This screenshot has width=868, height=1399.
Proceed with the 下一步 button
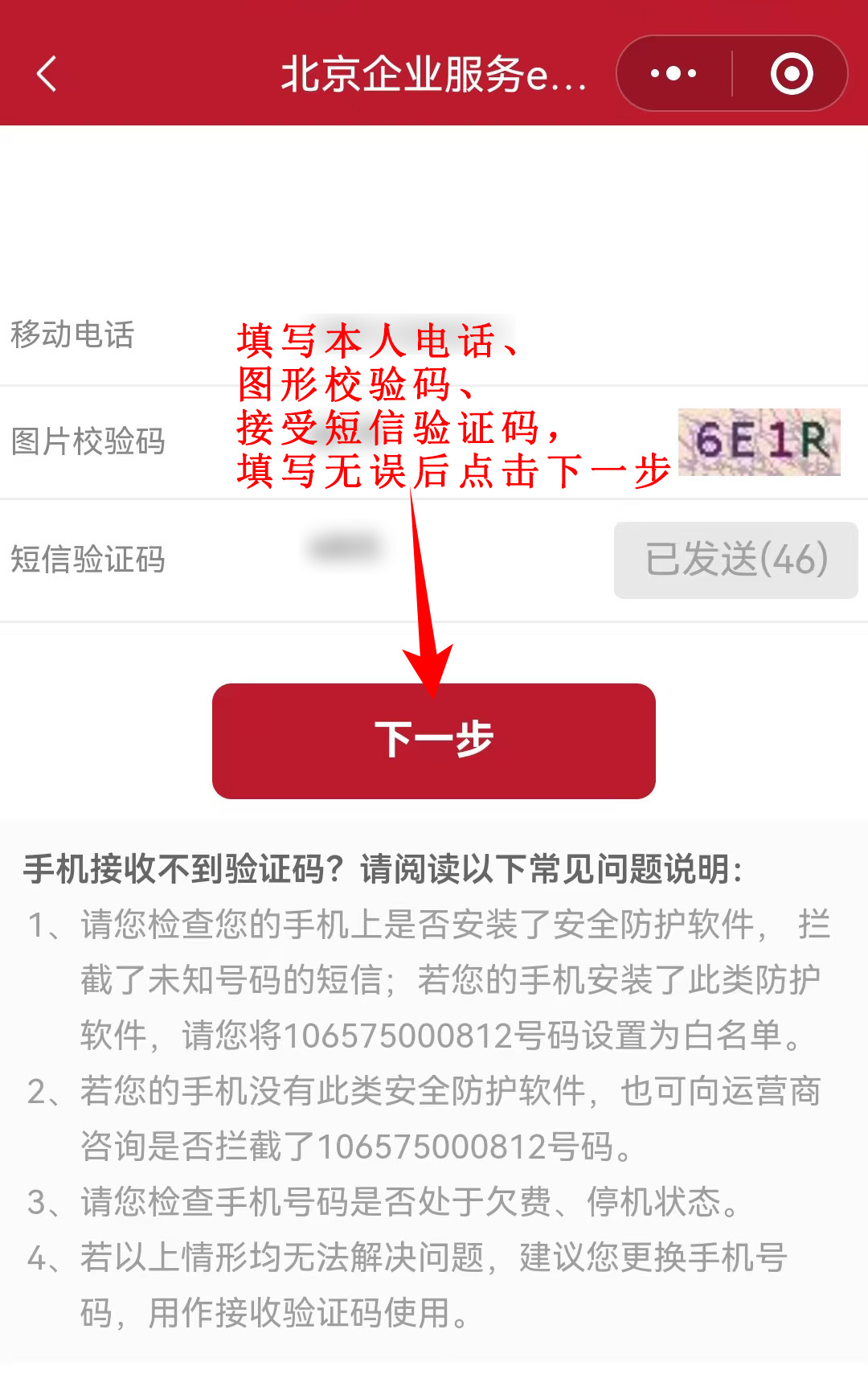click(434, 741)
